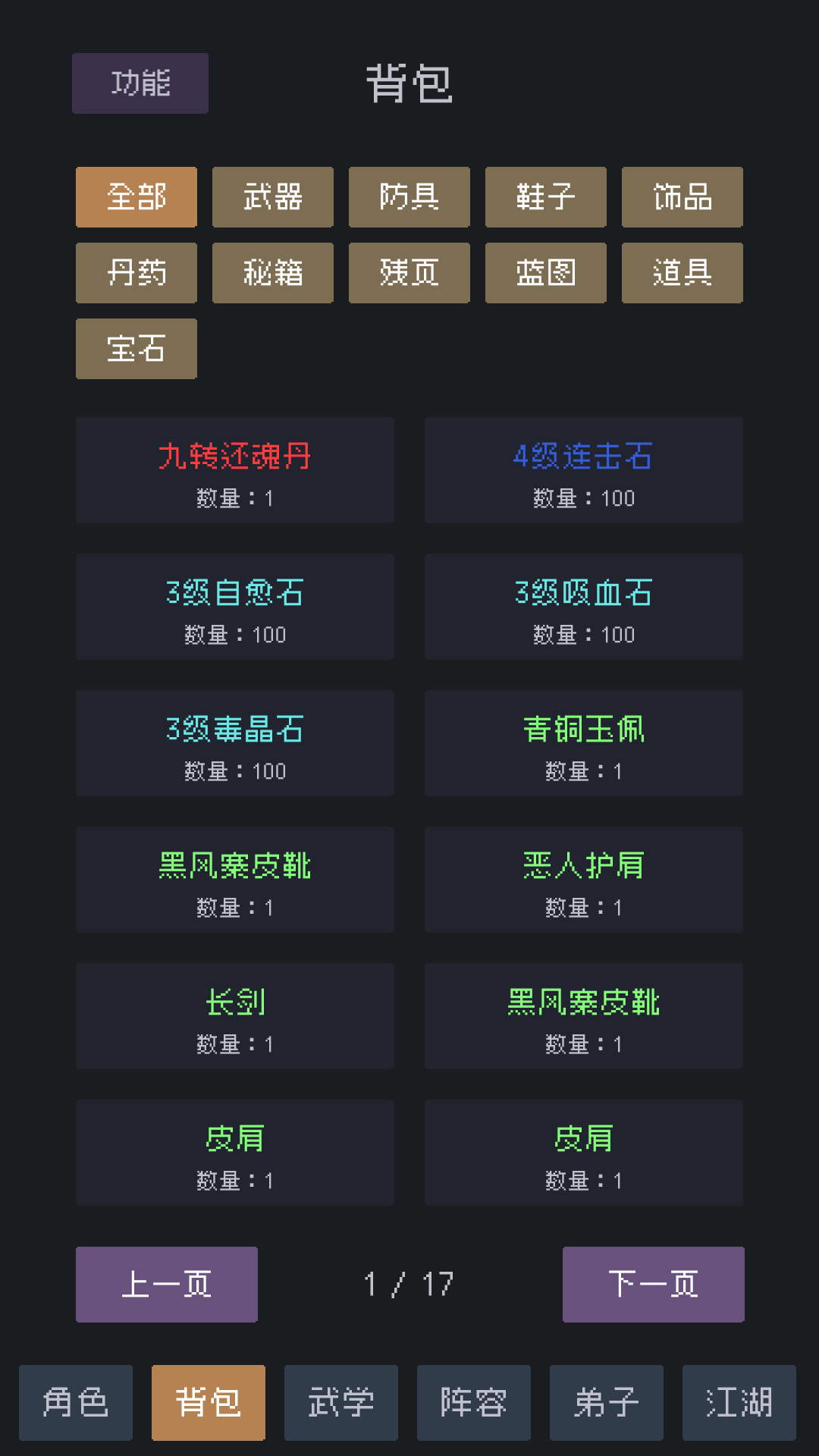The height and width of the screenshot is (1456, 819).
Task: Filter backpack by 丹药
Action: pos(136,272)
